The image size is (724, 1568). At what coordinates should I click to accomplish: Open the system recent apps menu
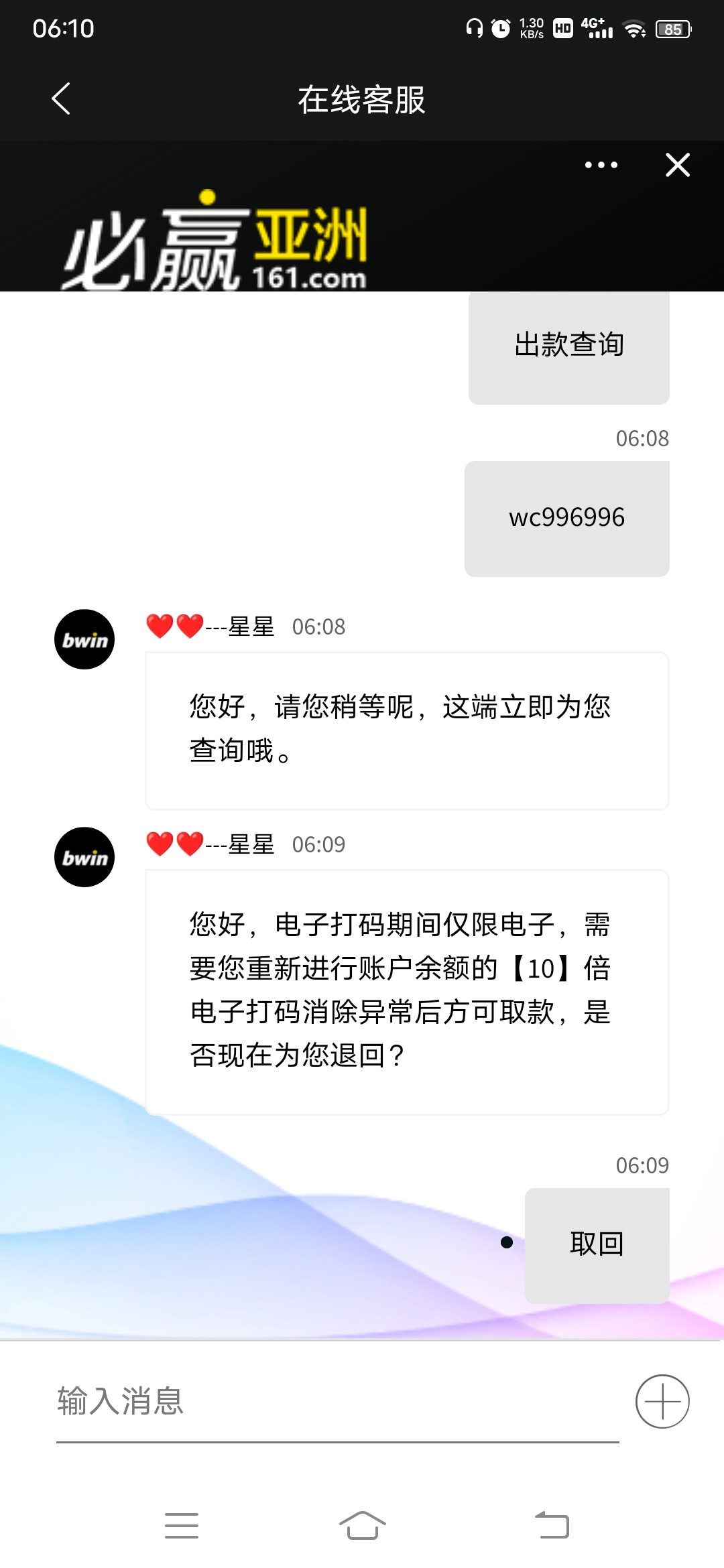coord(182,1526)
